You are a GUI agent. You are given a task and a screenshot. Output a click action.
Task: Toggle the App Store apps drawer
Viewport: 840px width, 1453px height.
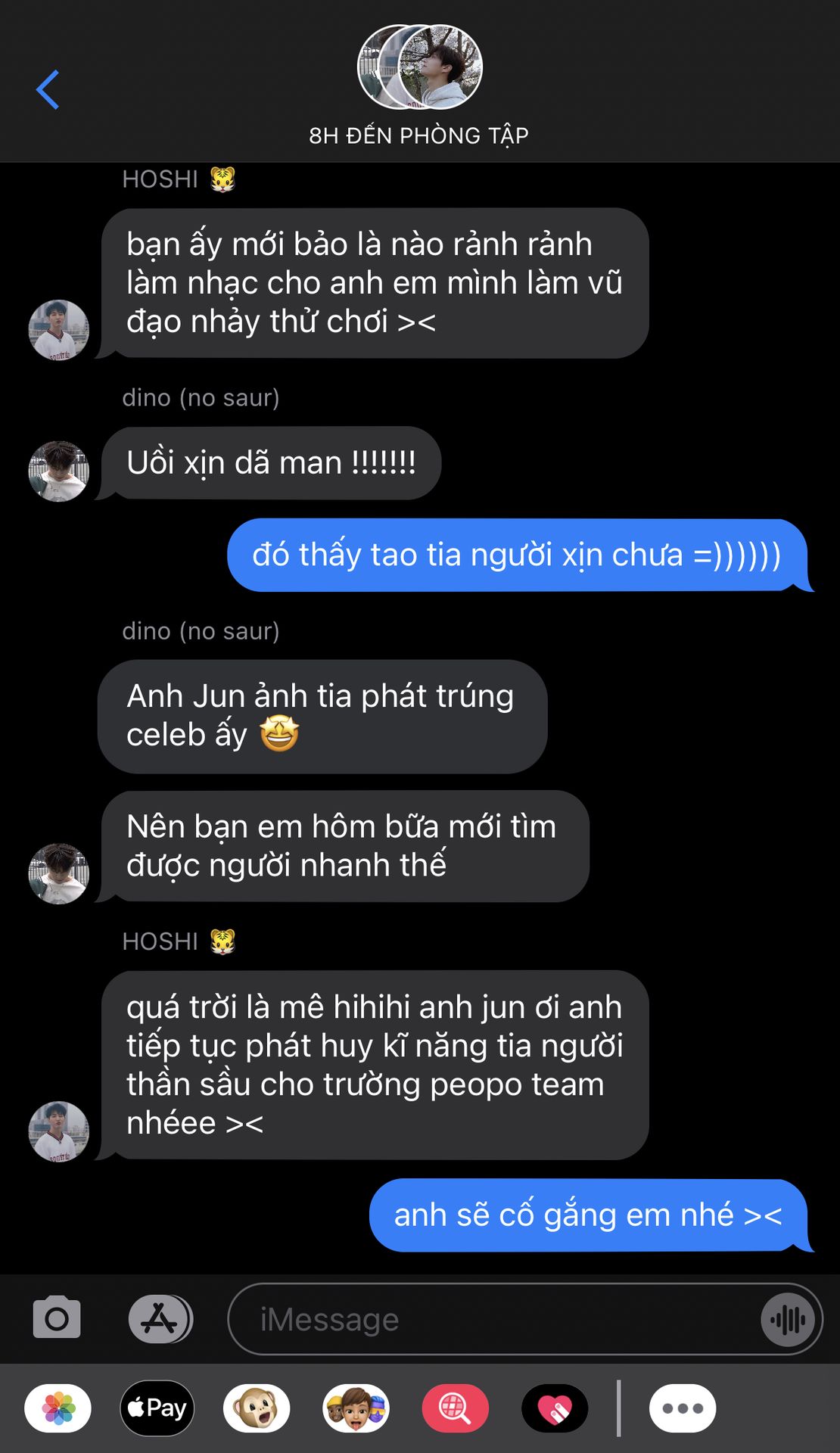(160, 1318)
